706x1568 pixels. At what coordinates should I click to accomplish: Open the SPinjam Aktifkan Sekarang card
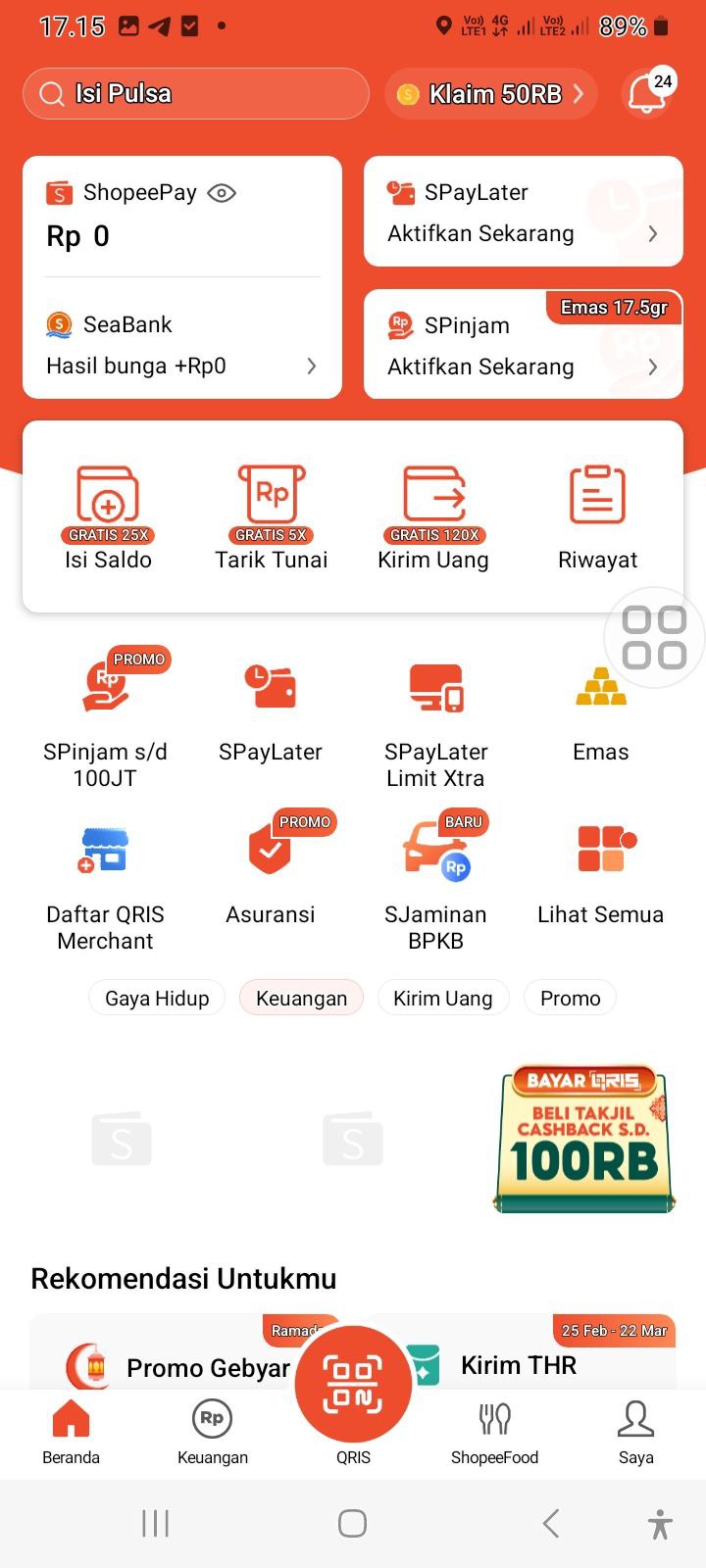(523, 346)
